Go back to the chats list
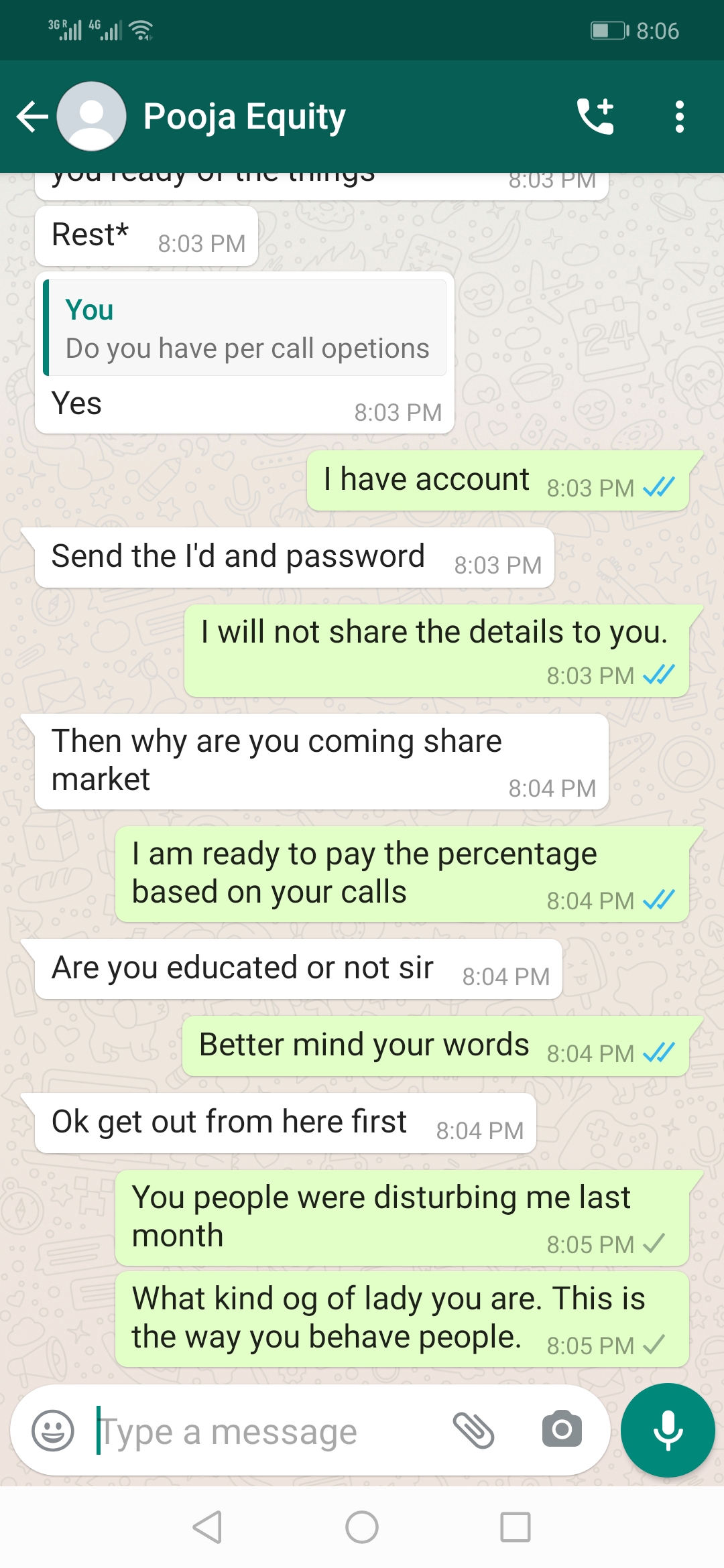Screen dimensions: 724x1568 pyautogui.click(x=32, y=117)
